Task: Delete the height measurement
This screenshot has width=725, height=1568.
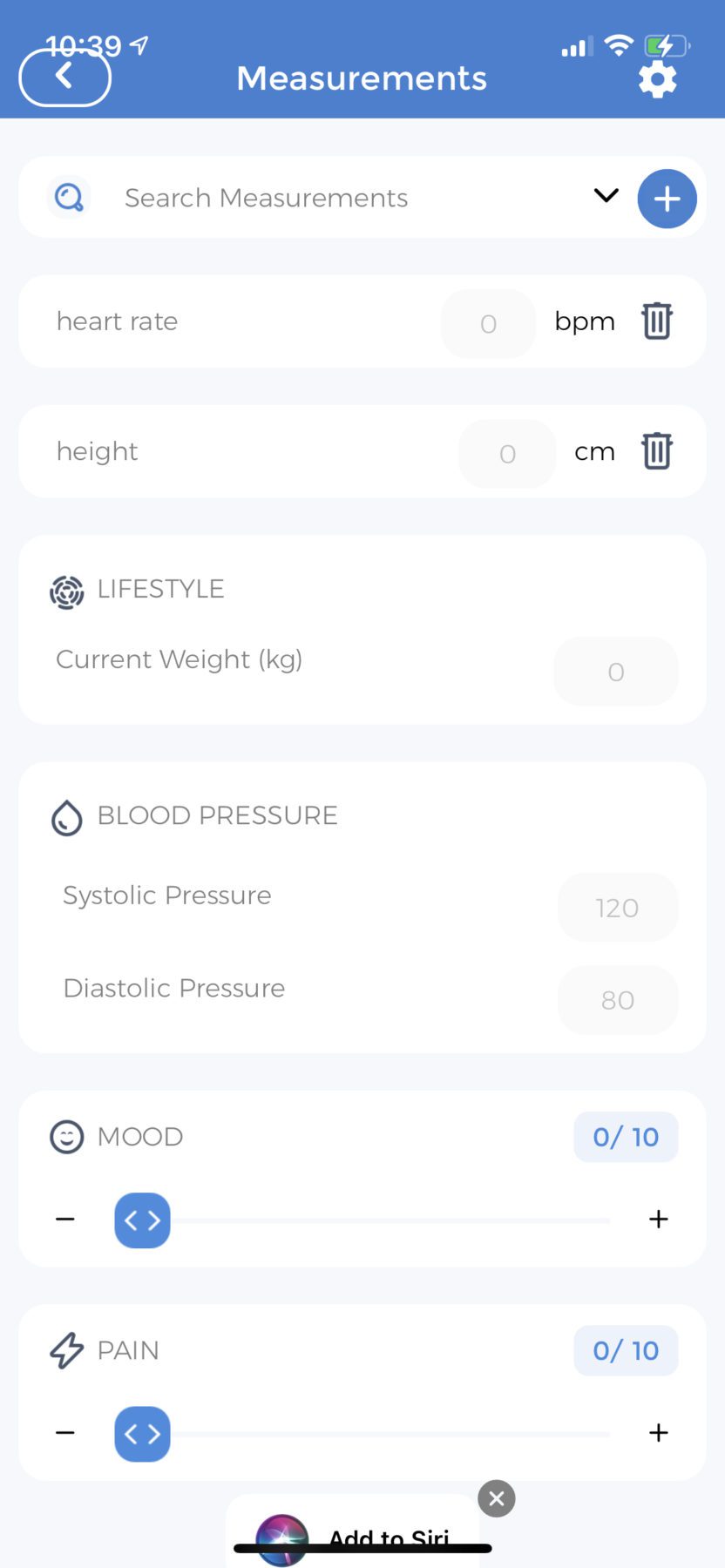Action: (655, 451)
